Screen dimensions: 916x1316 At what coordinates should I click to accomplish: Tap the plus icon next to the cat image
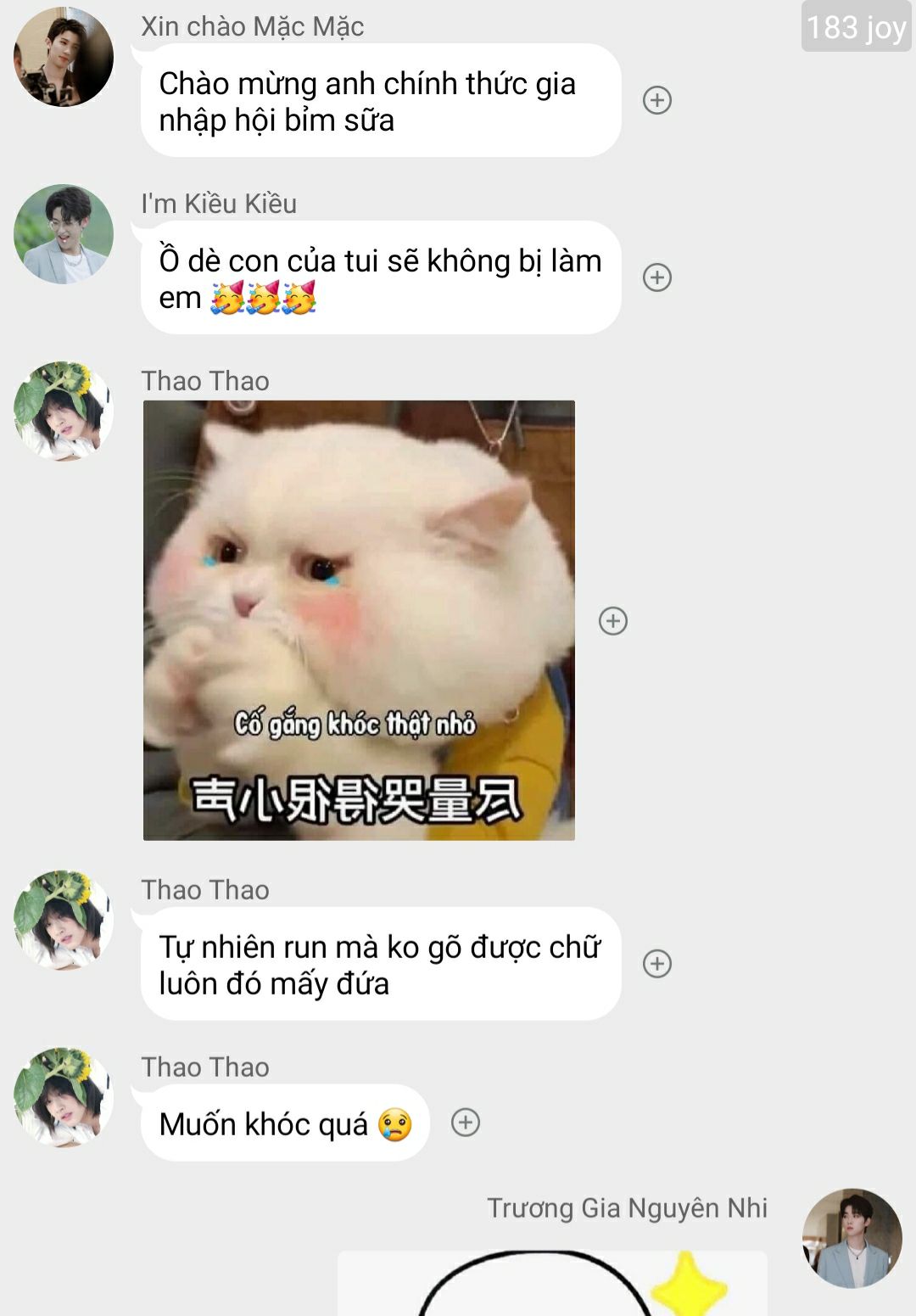point(613,621)
